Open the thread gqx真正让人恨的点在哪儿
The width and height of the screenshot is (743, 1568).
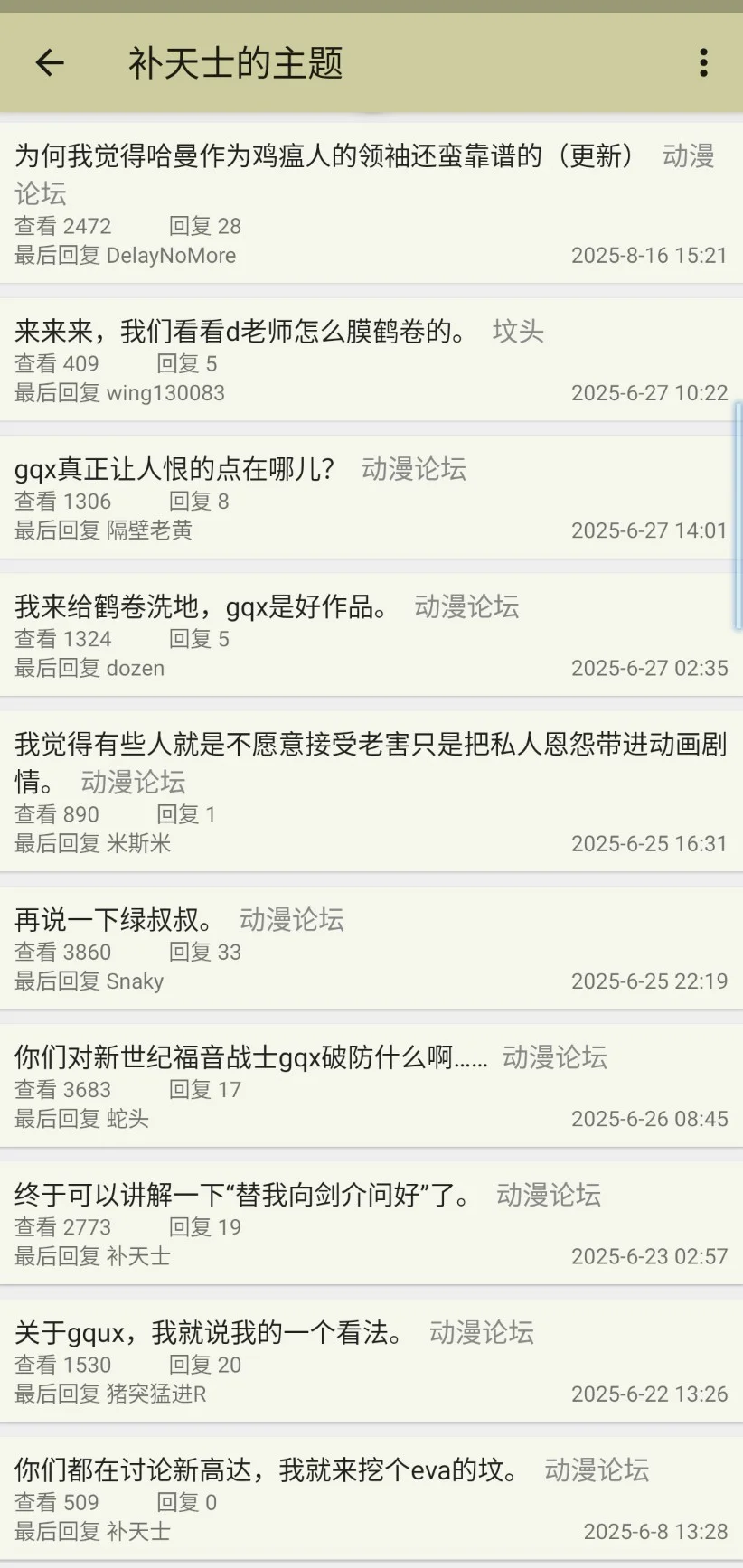point(371,496)
